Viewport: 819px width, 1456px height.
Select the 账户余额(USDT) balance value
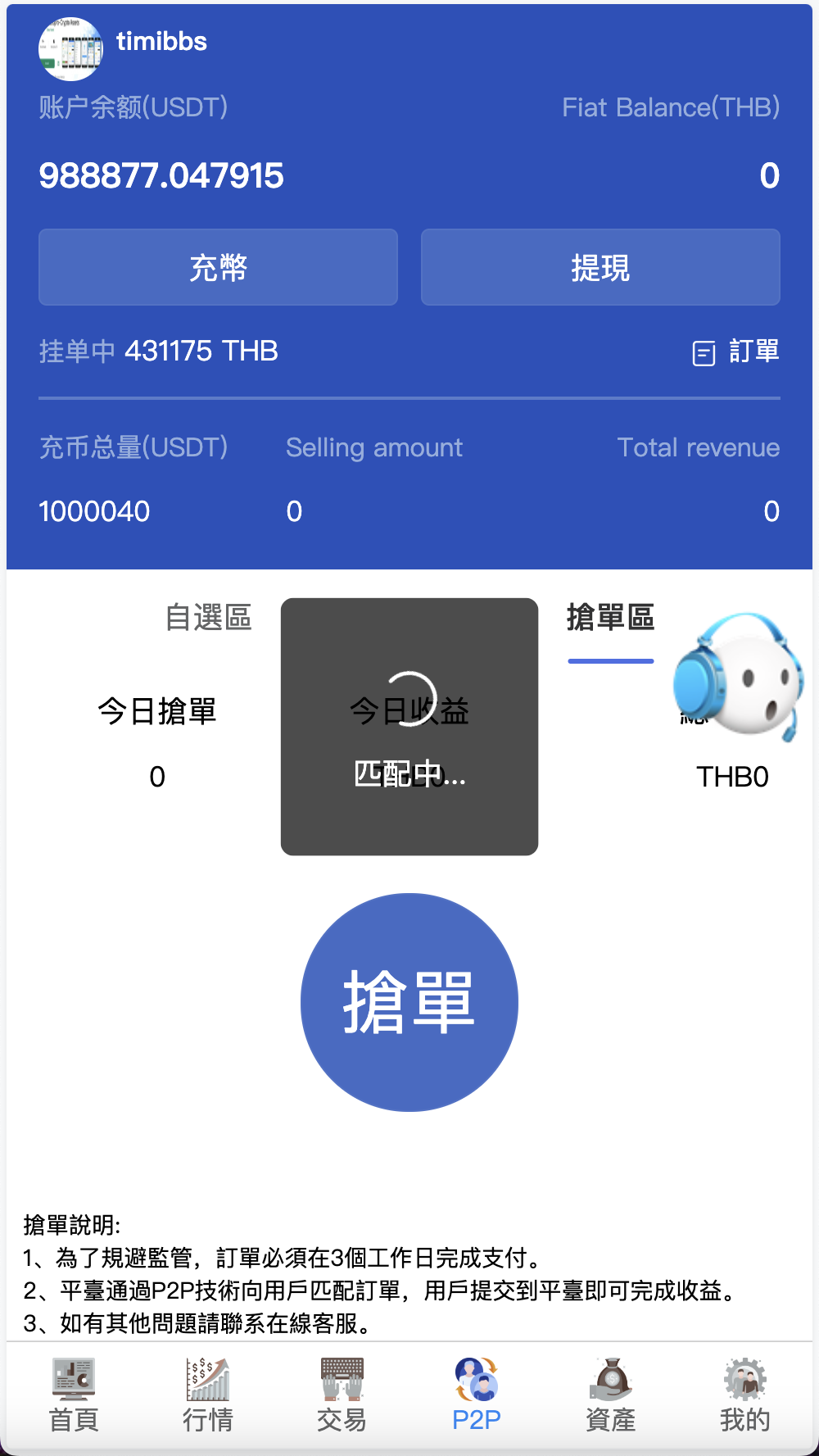(161, 175)
